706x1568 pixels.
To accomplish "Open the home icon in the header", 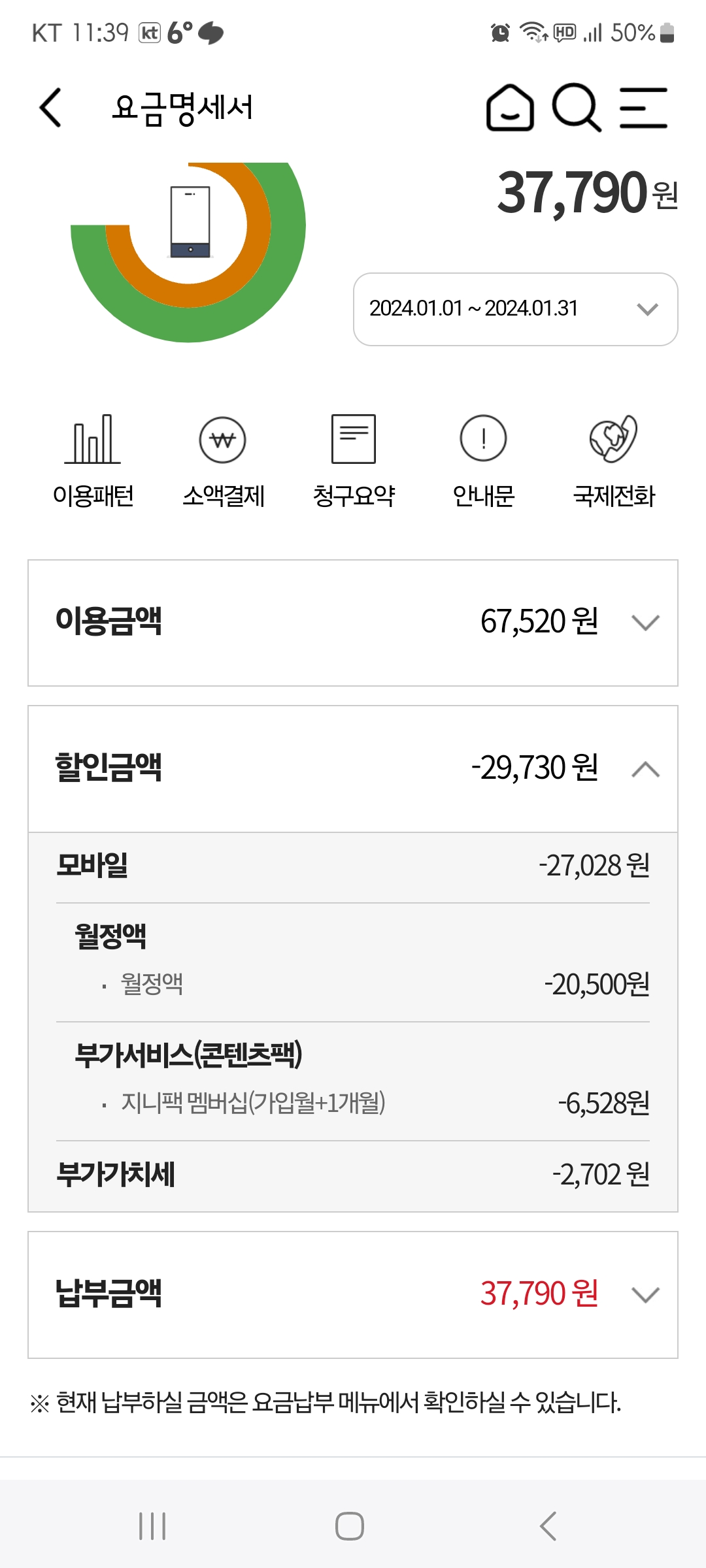I will (x=510, y=108).
